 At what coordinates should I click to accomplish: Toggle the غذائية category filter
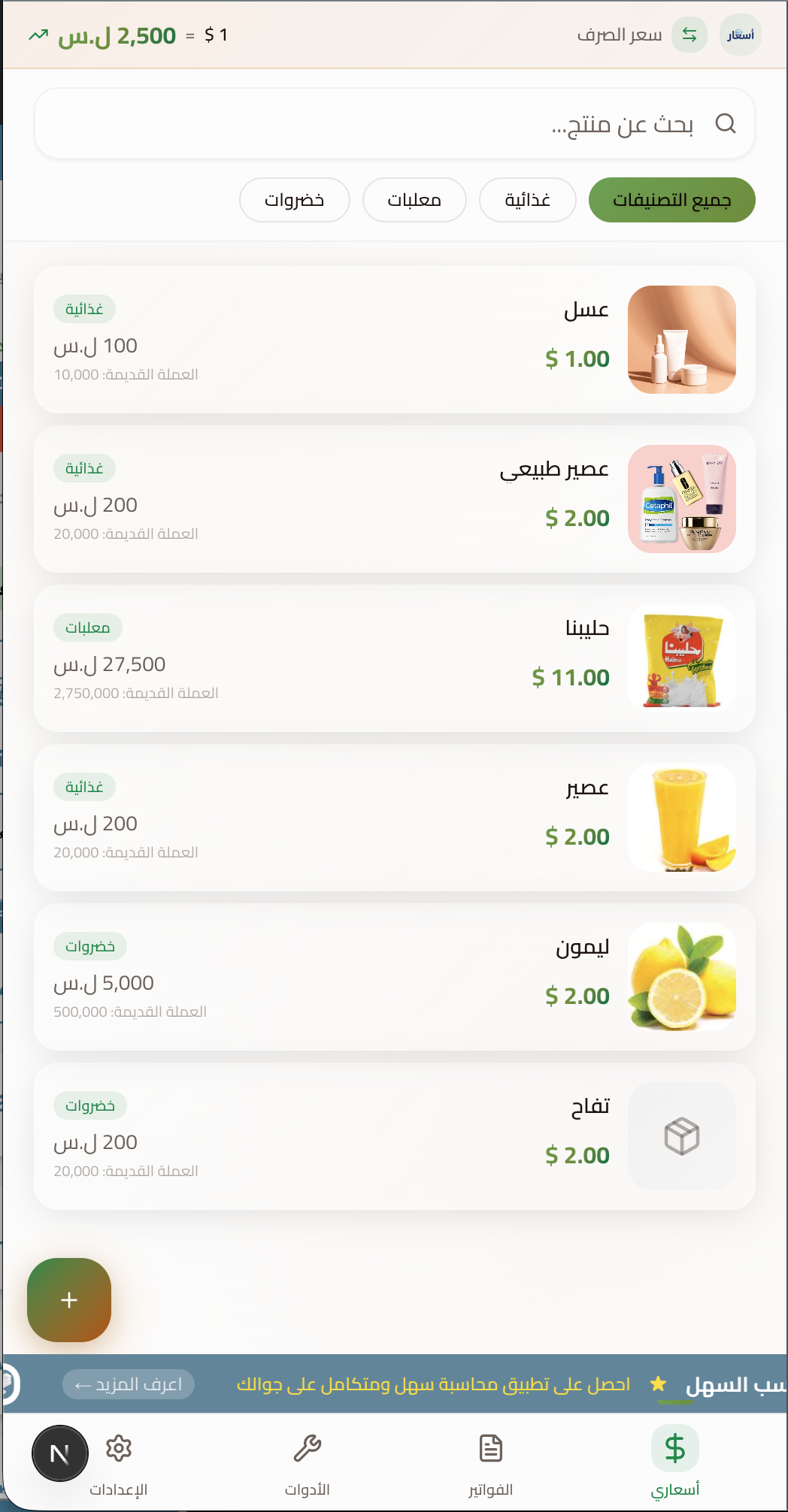[x=527, y=199]
